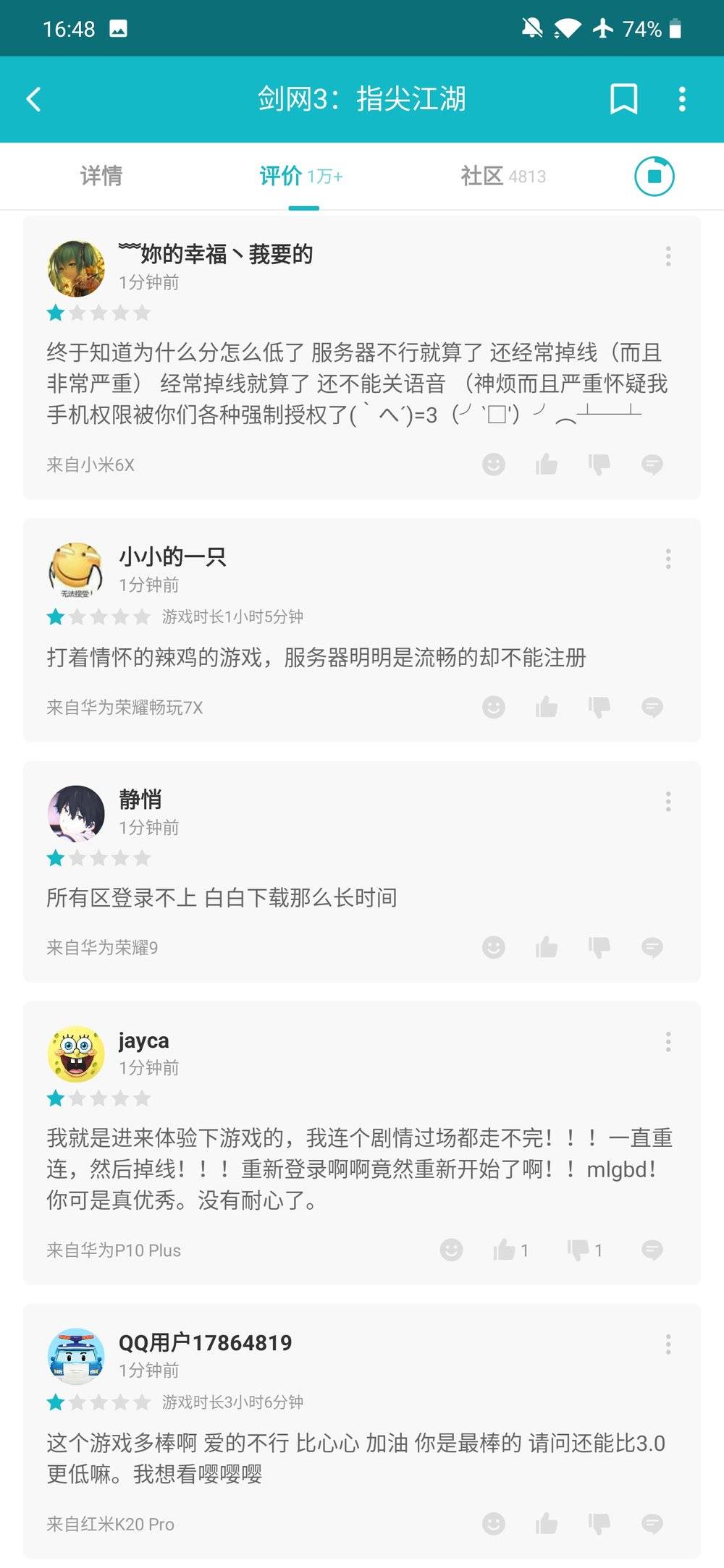Select the 评价 reviews tab
The width and height of the screenshot is (724, 1568).
point(302,176)
